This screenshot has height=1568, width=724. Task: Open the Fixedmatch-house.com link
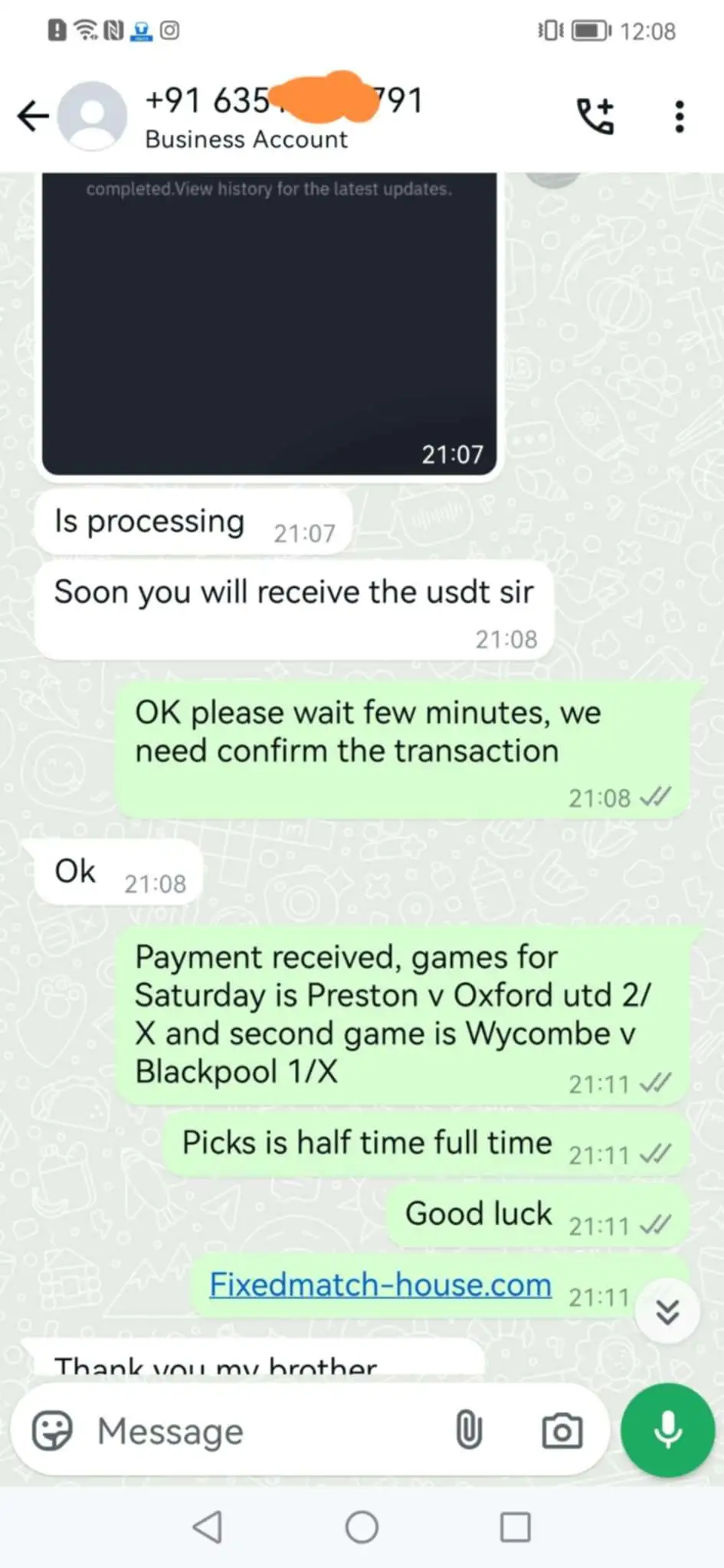point(380,1285)
